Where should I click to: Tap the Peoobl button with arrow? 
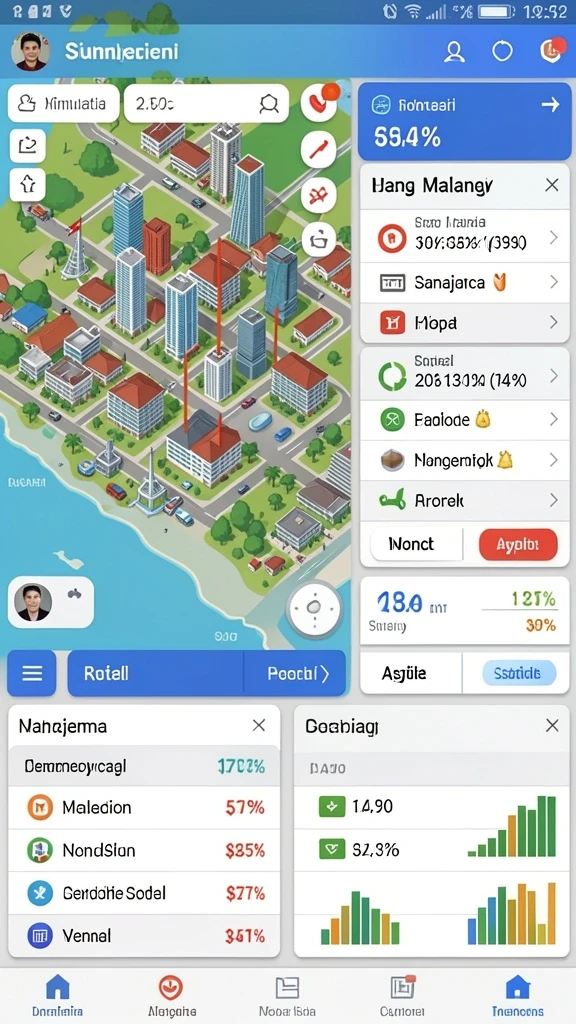295,673
